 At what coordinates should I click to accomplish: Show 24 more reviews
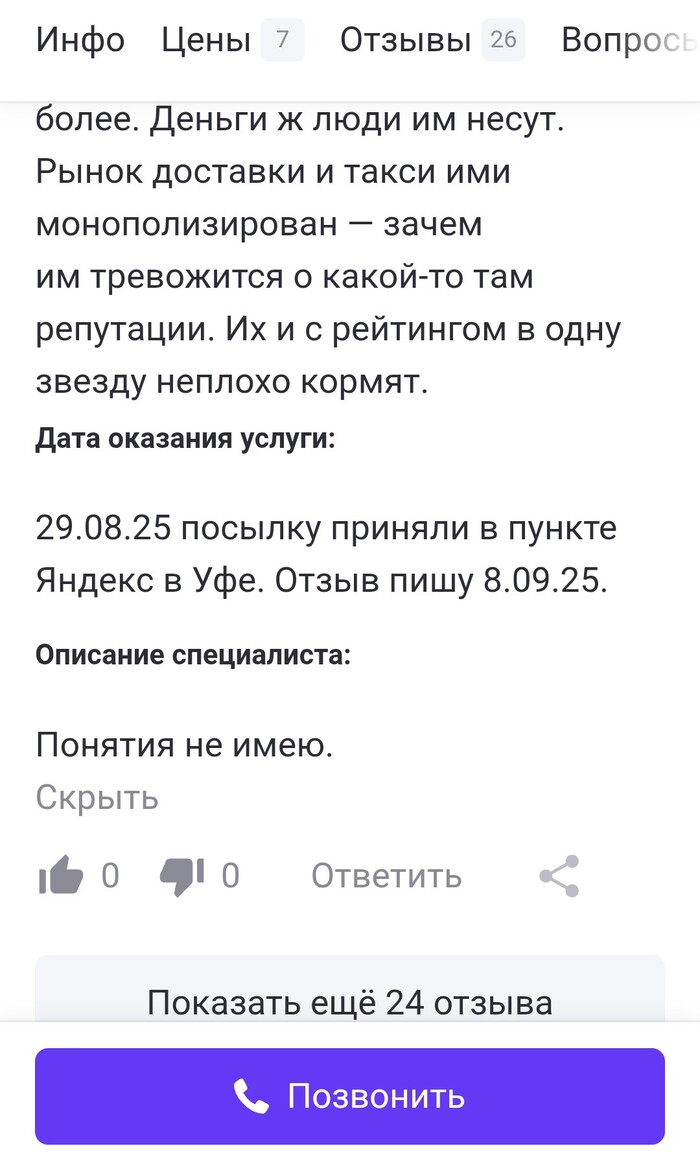(350, 1000)
